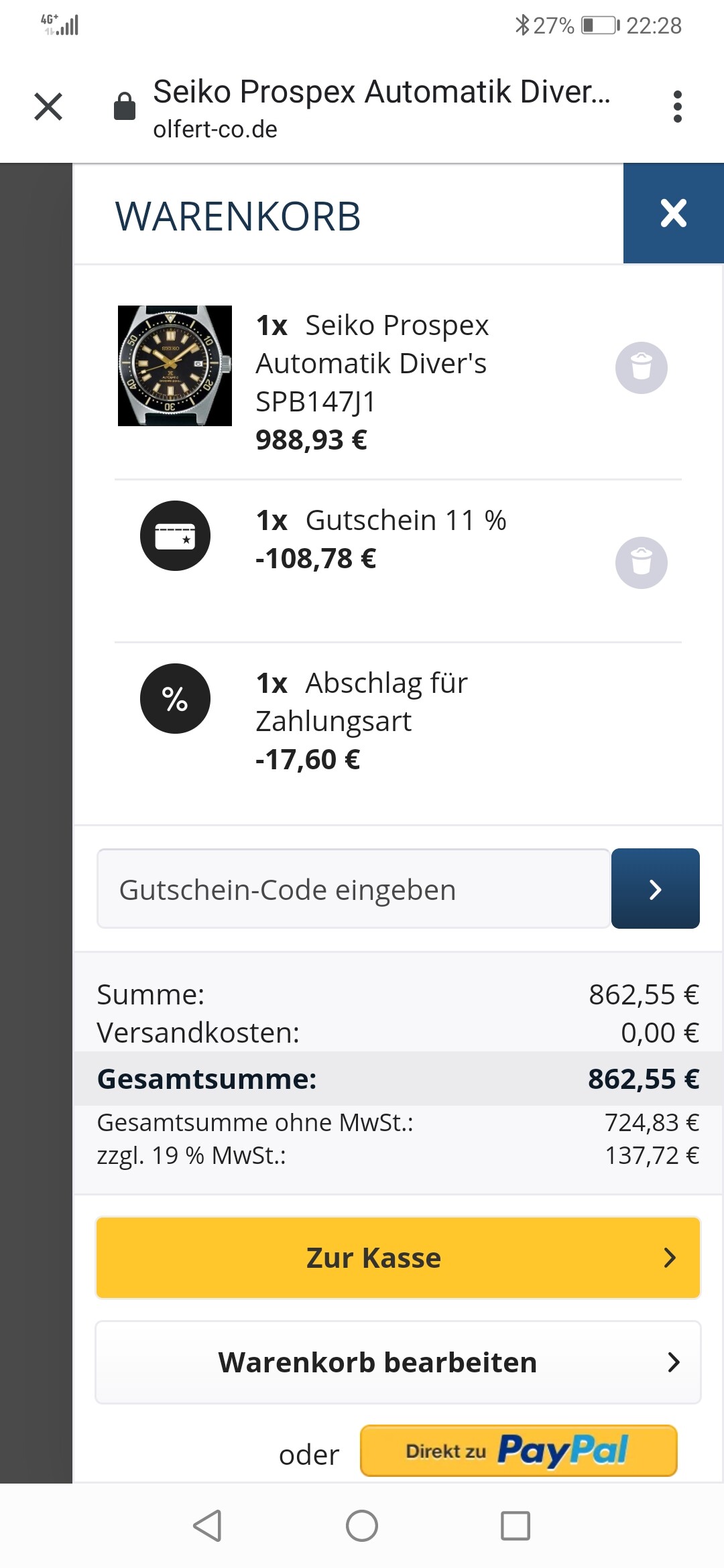The width and height of the screenshot is (724, 1568).
Task: Proceed with Zur Kasse
Action: (x=398, y=1258)
